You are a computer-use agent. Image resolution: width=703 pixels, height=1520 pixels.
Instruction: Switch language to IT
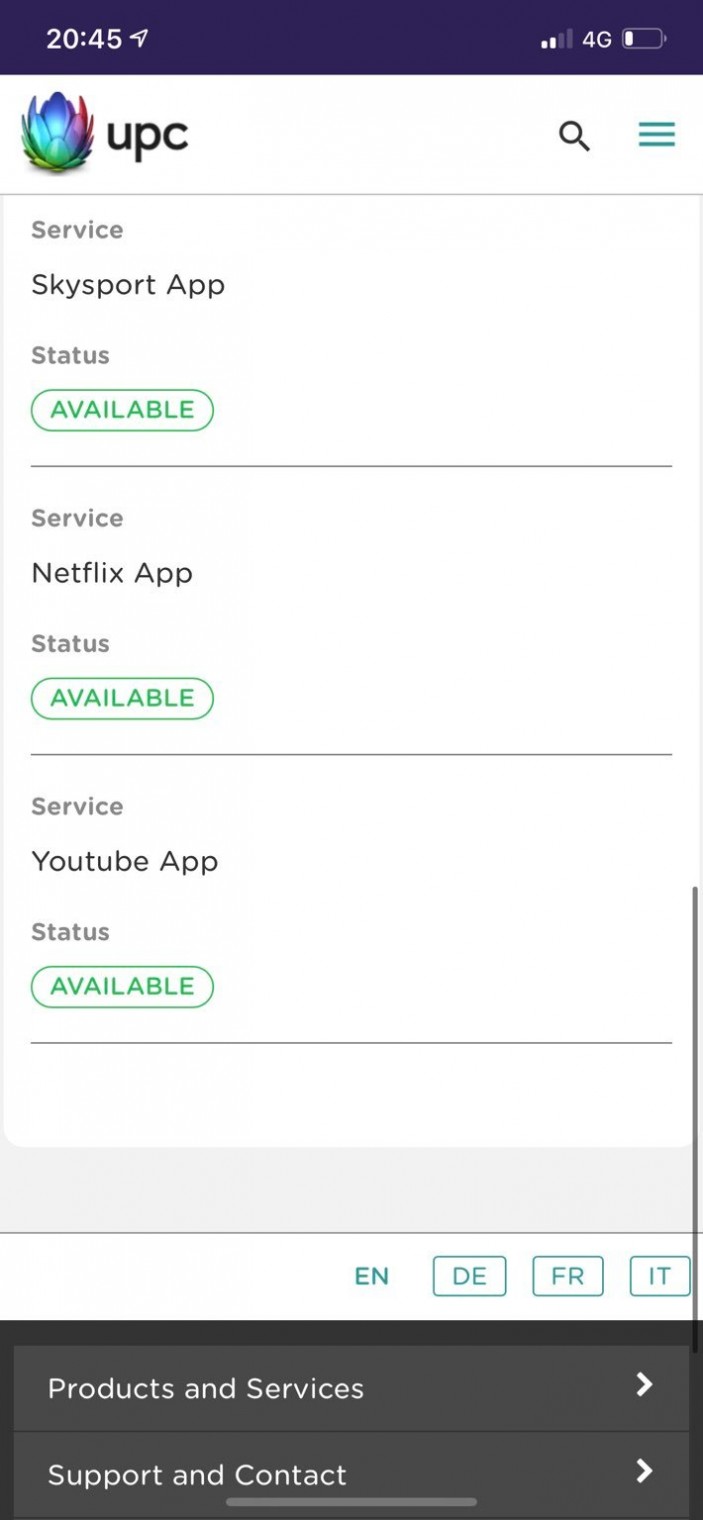pos(659,1276)
